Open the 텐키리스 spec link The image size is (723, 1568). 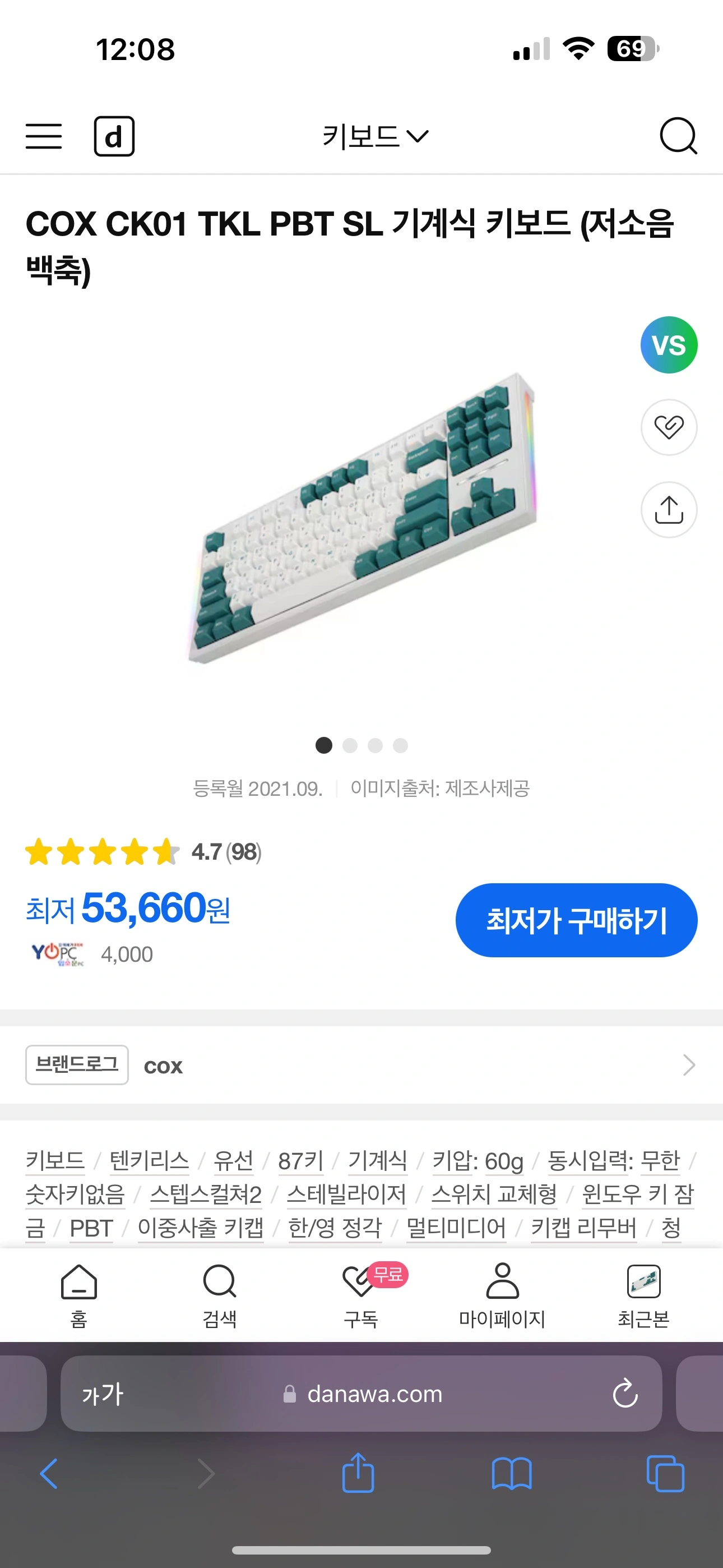tap(150, 1161)
